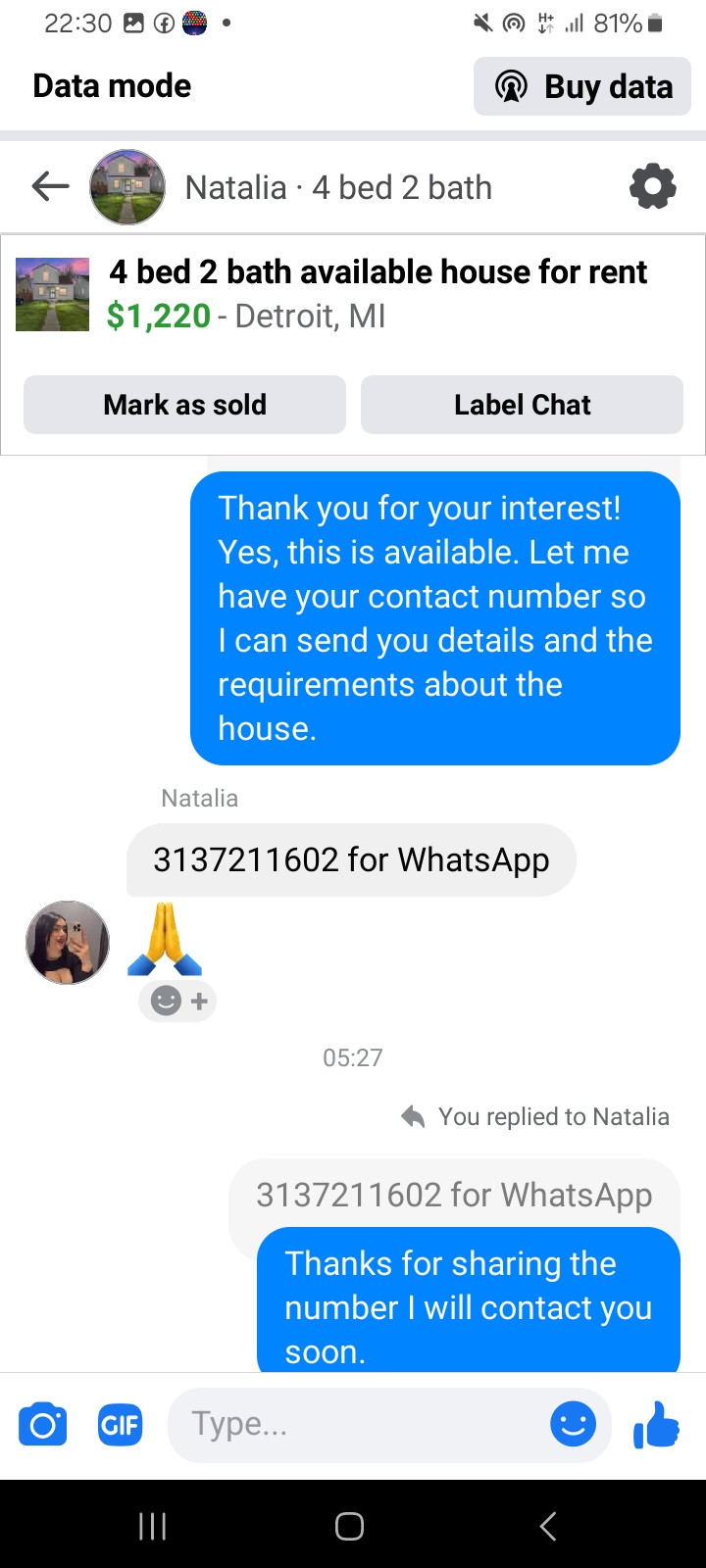Send a thumbs-up like
This screenshot has height=1568, width=706.
[x=657, y=1424]
